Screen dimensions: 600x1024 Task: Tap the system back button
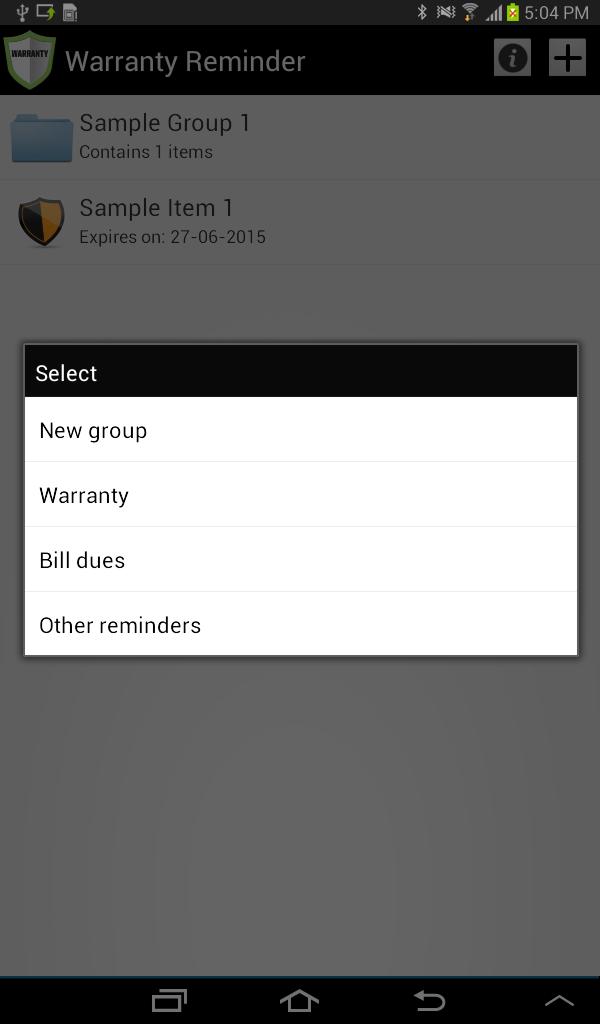[429, 1000]
